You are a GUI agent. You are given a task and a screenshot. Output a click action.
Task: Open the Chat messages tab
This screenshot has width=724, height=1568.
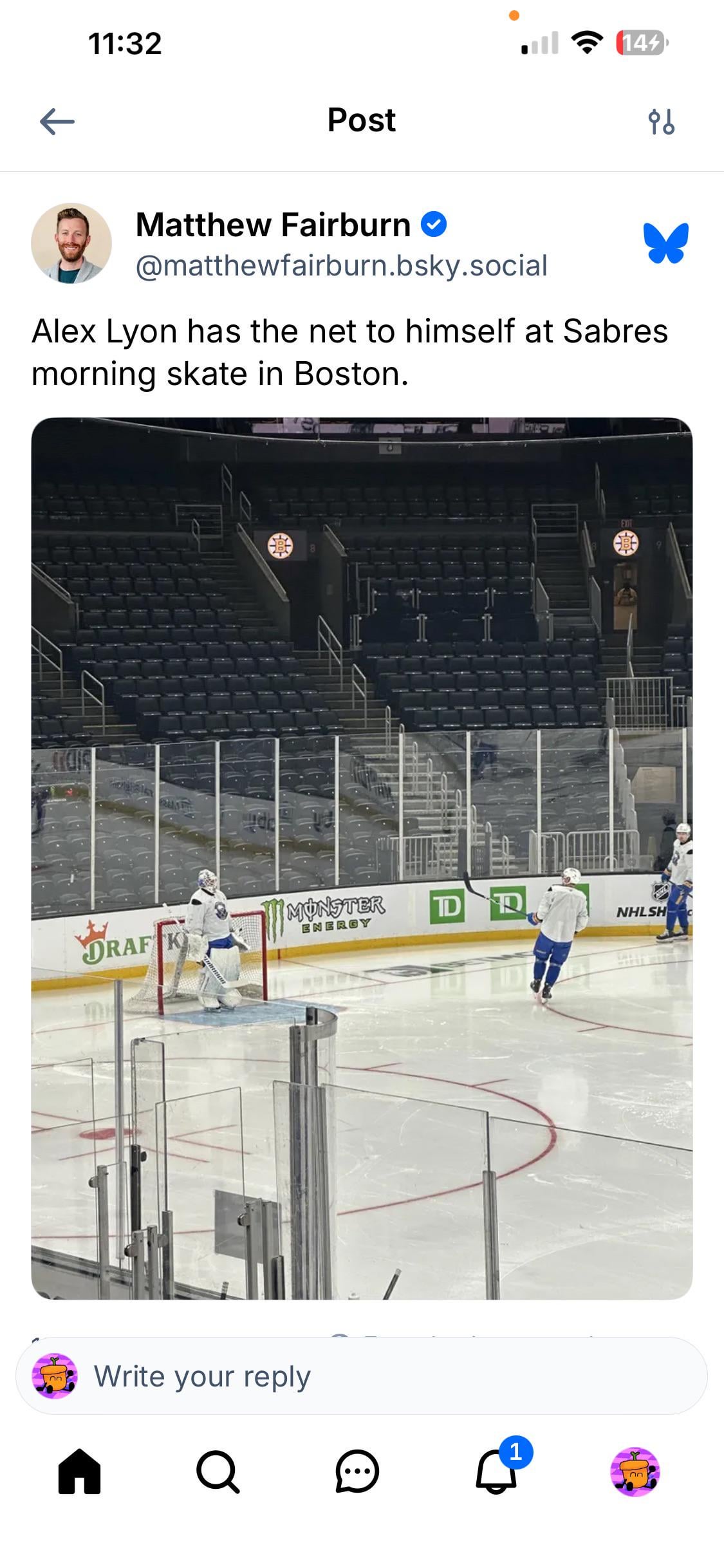(x=357, y=1471)
